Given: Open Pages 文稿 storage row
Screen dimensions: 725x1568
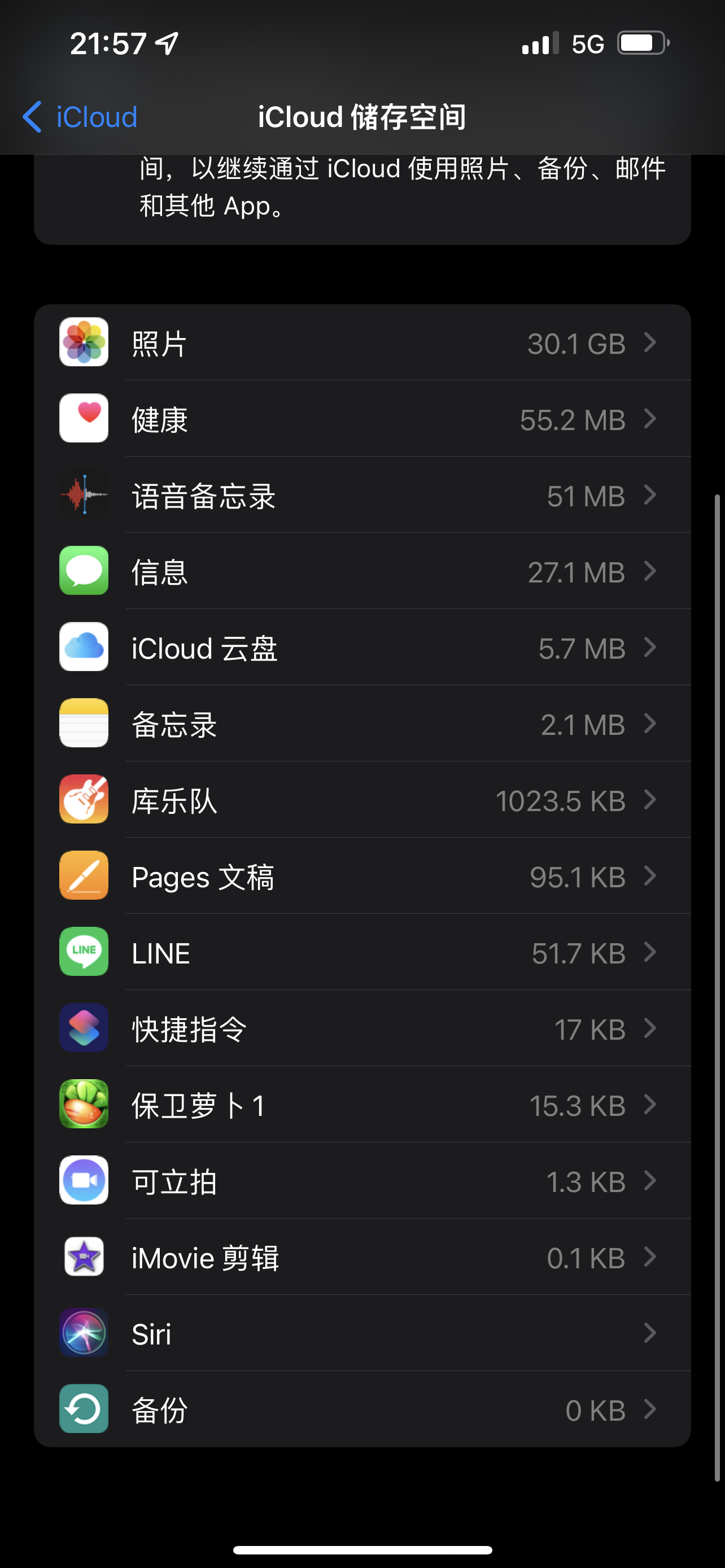Looking at the screenshot, I should tap(362, 876).
